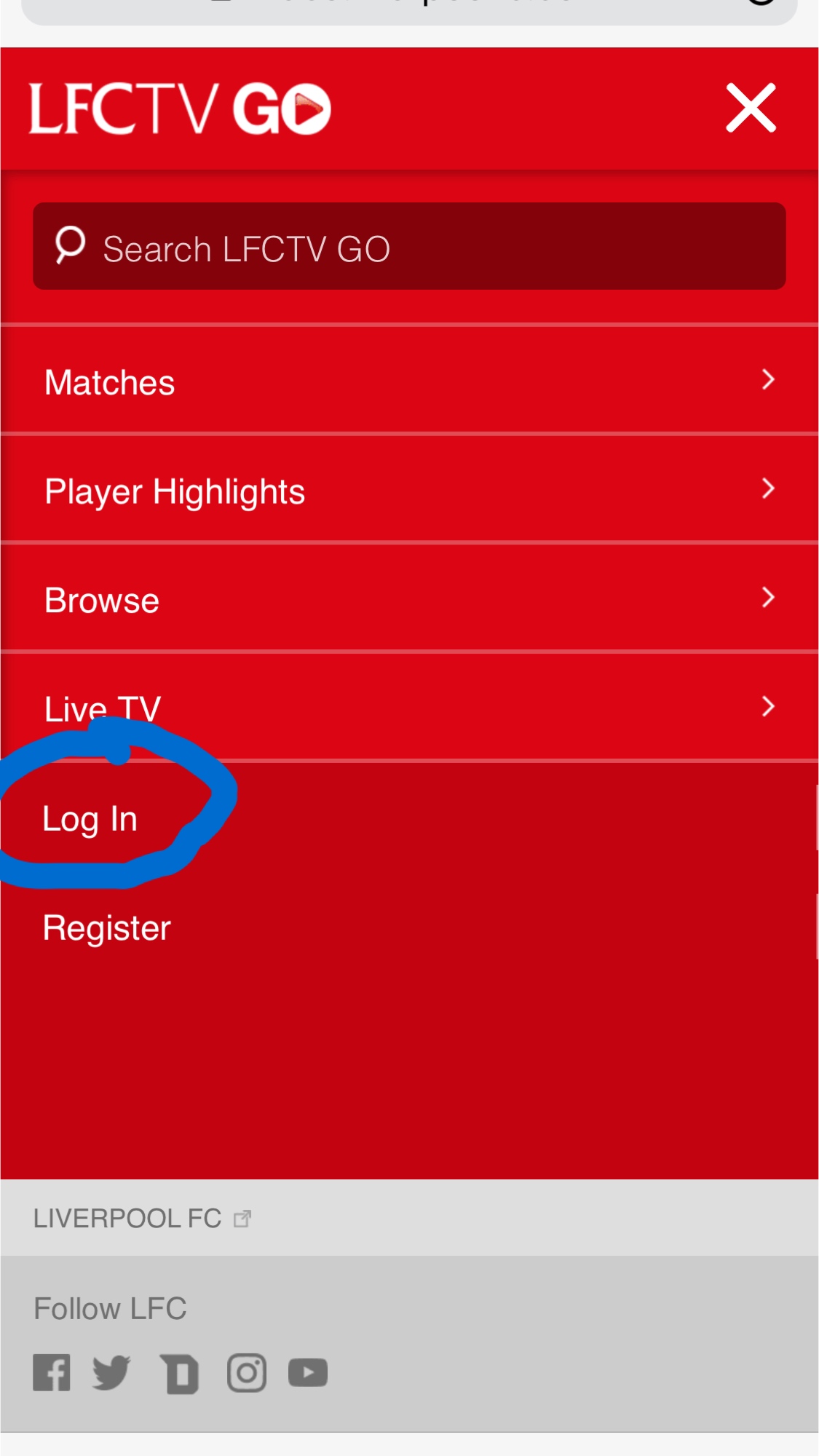Select Log In
Image resolution: width=819 pixels, height=1456 pixels.
[90, 820]
